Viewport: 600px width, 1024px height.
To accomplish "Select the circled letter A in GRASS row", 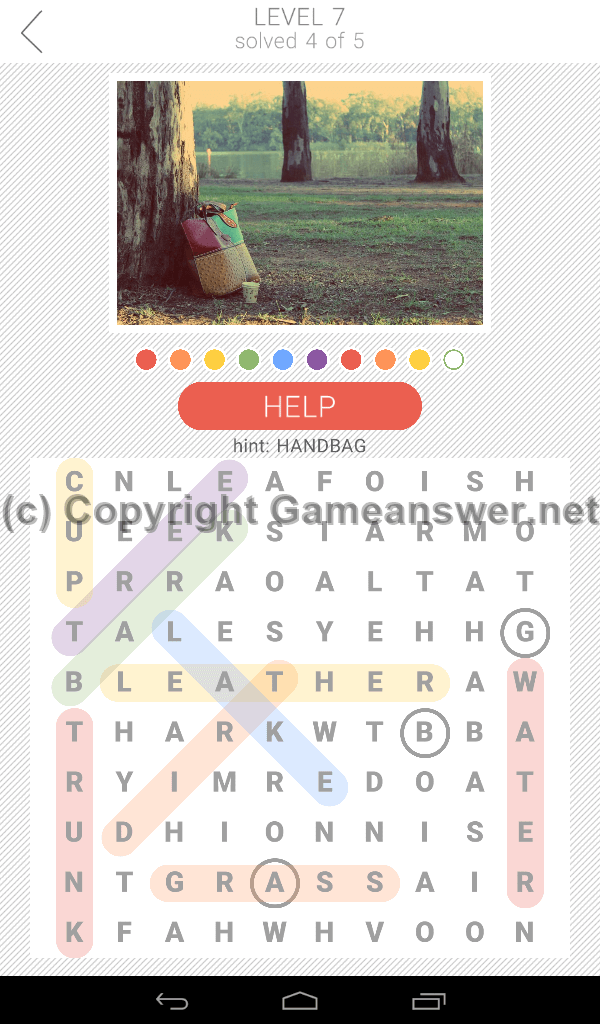I will 275,882.
